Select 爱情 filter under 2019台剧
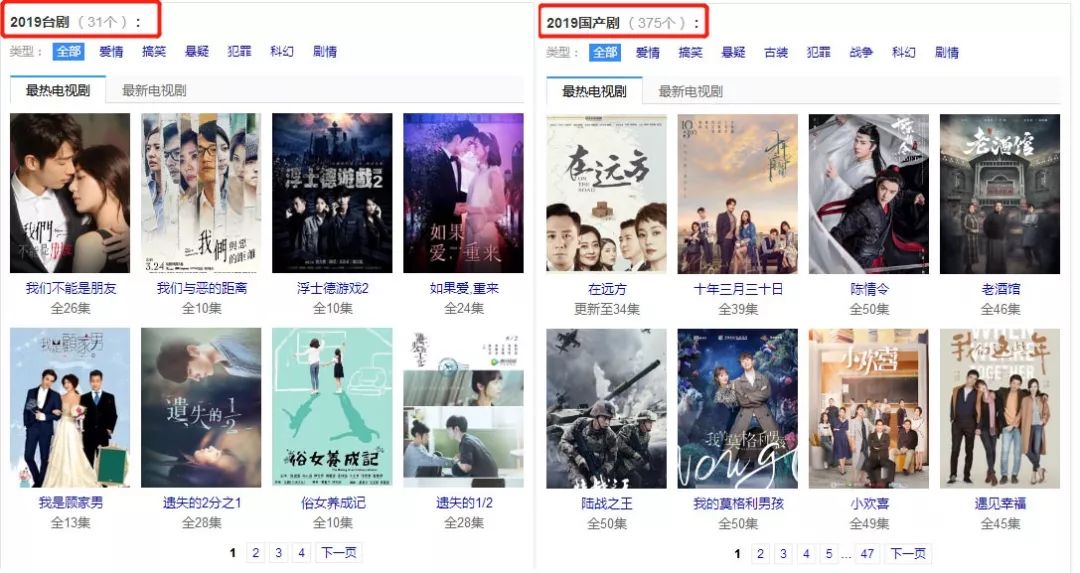The width and height of the screenshot is (1080, 573). 111,52
